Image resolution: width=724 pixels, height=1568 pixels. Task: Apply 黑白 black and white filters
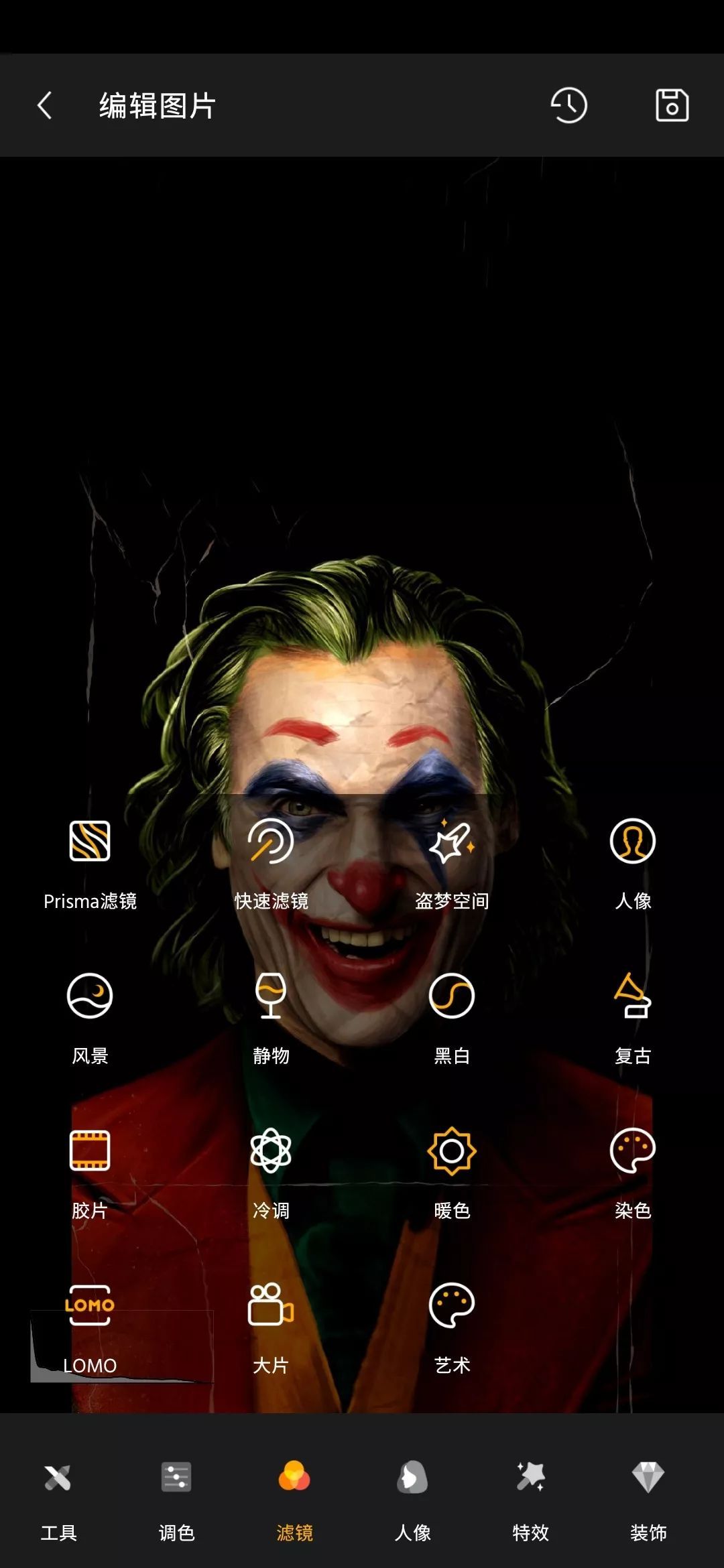(x=452, y=1017)
